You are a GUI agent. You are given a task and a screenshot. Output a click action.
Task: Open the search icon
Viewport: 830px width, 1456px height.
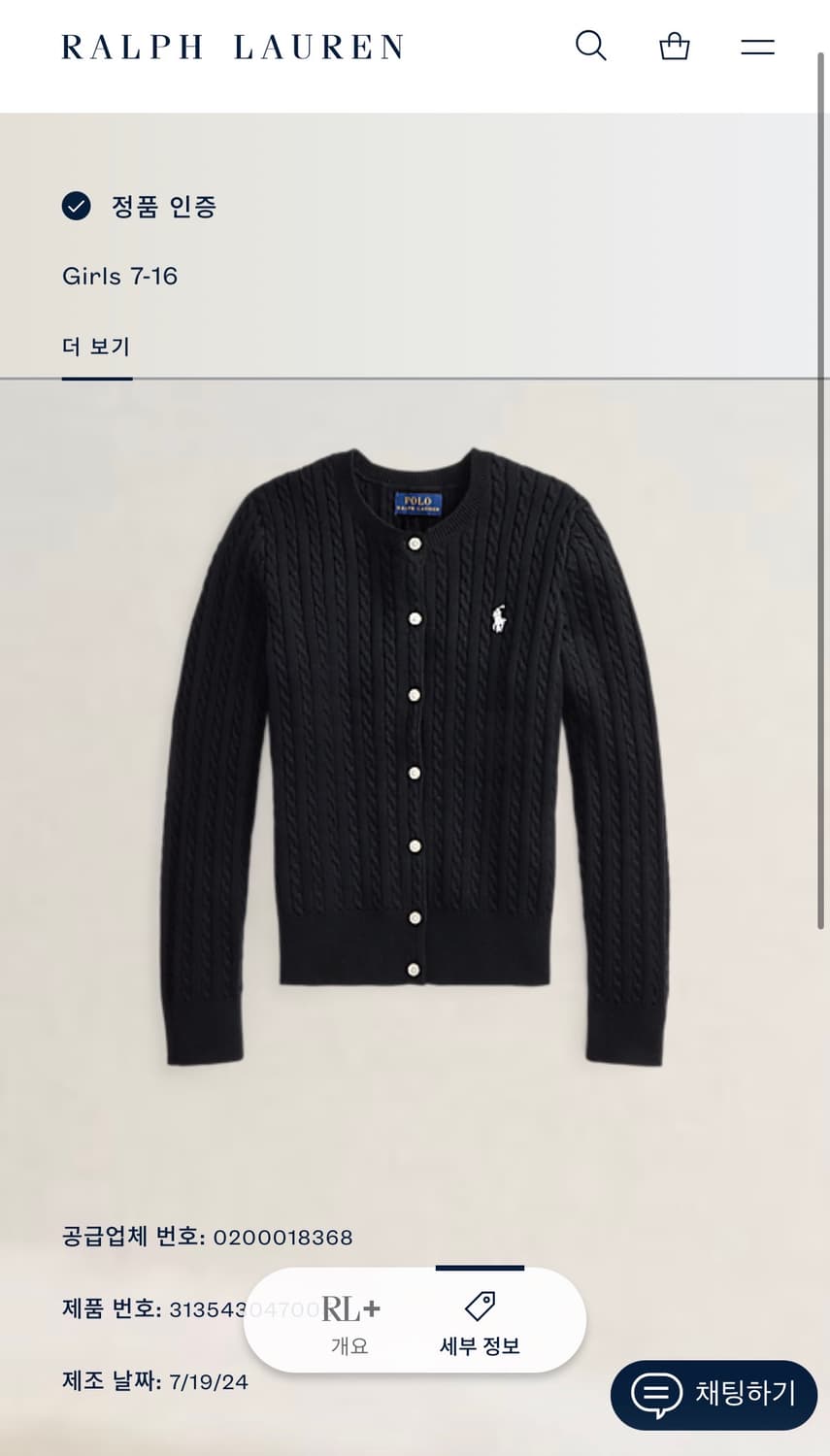[591, 46]
